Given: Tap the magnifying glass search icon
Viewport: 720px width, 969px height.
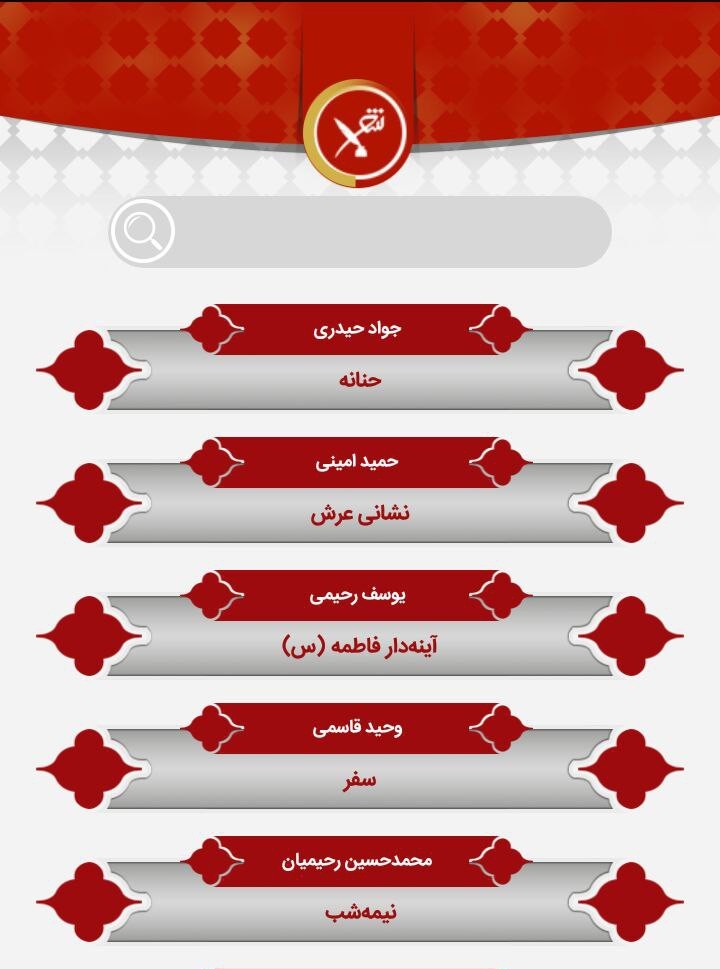Looking at the screenshot, I should pos(142,231).
